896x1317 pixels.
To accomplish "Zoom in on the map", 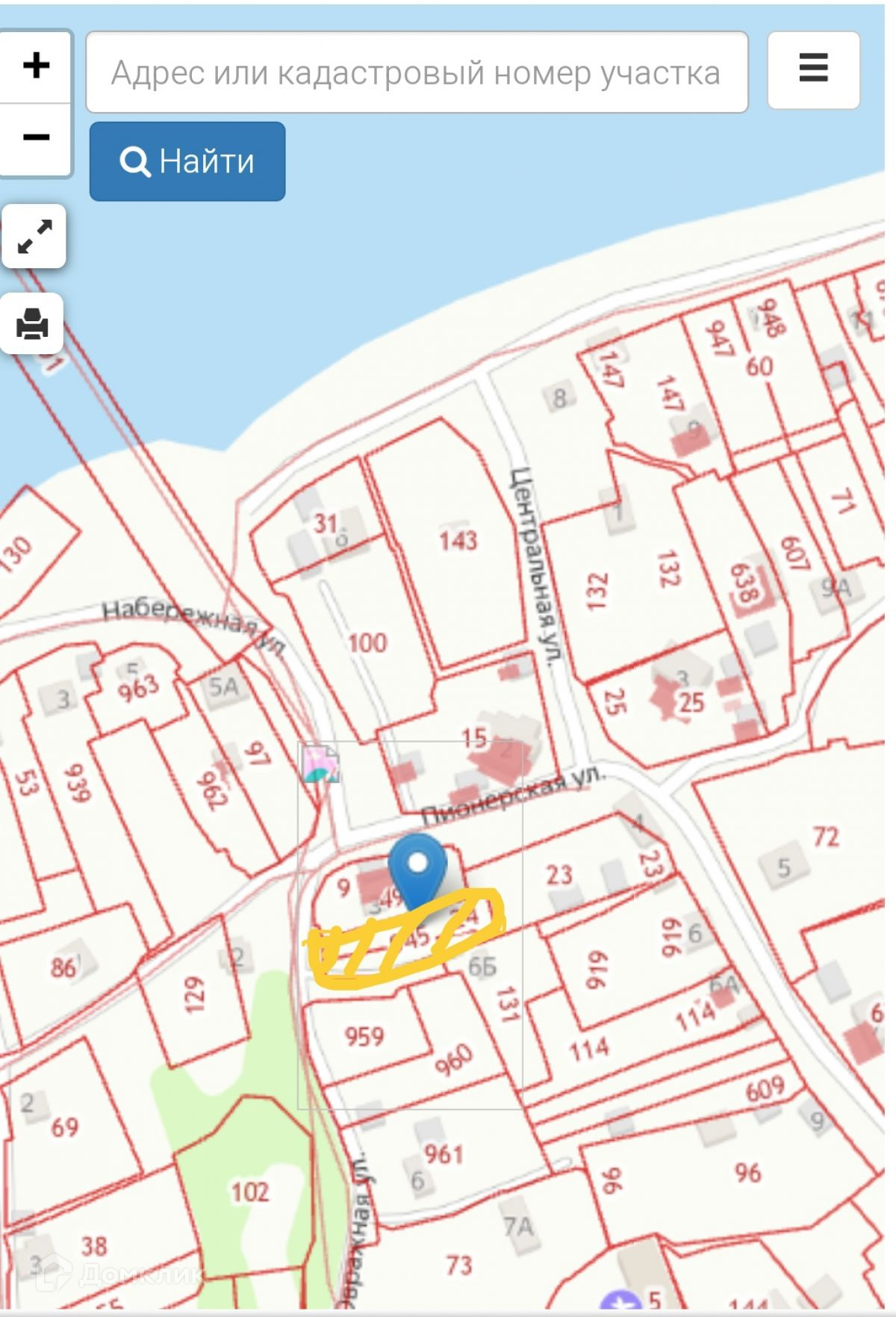I will 35,66.
